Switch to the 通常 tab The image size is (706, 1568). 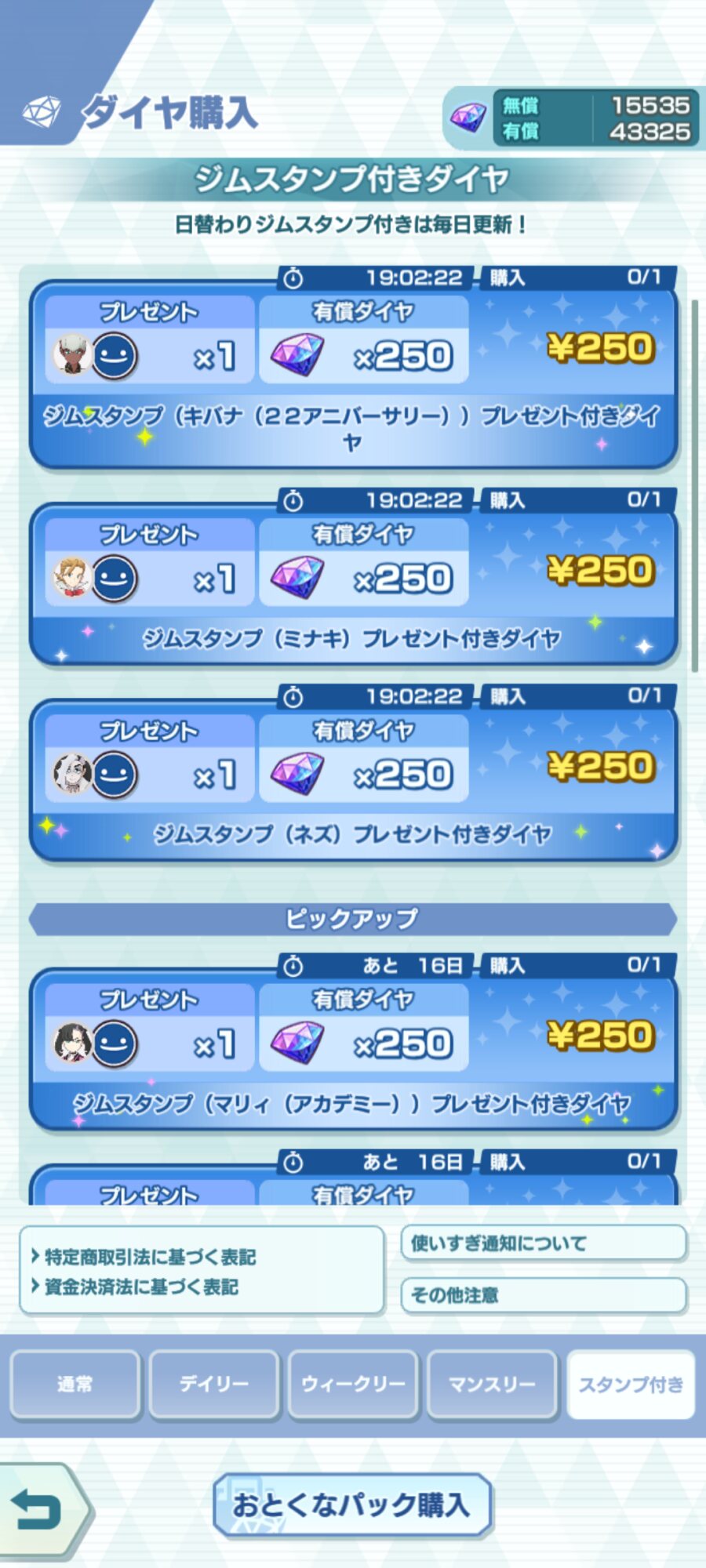coord(75,1384)
